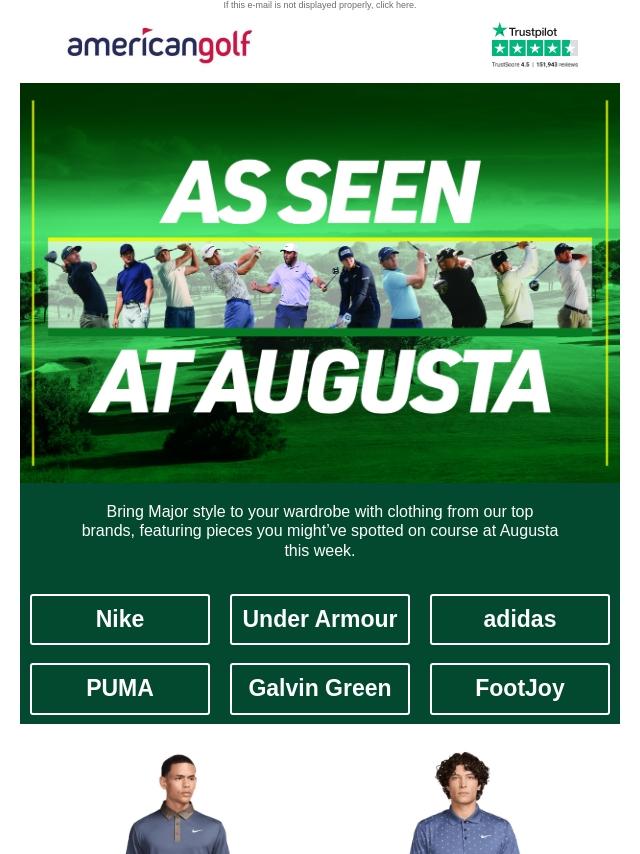Open the Galvin Green button

coord(320,688)
